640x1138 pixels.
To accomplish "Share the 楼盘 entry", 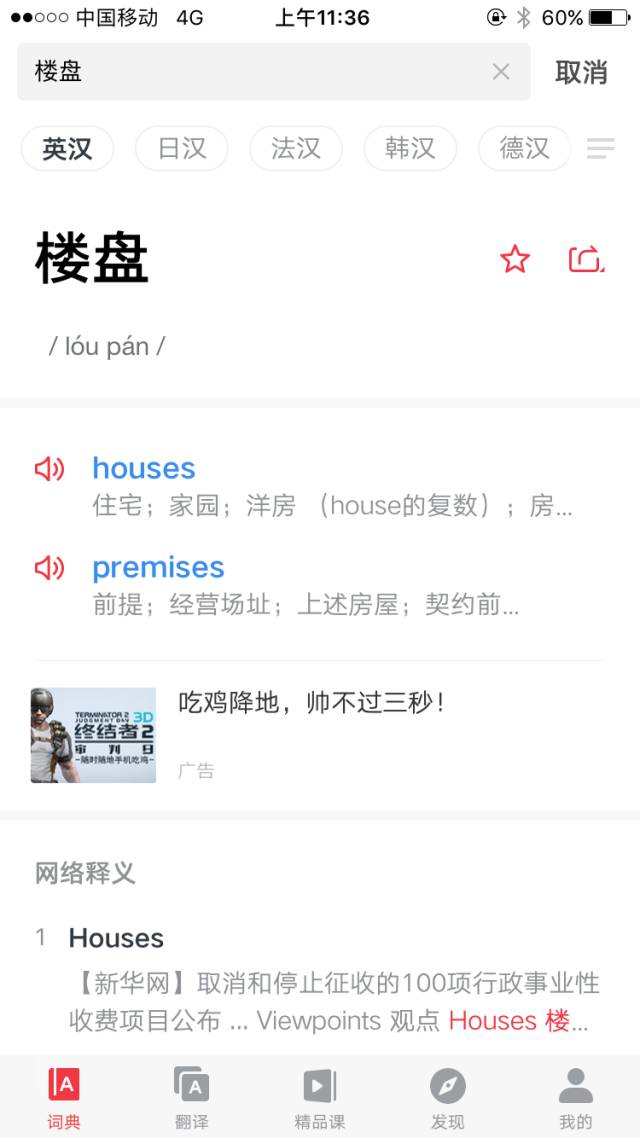I will [x=586, y=260].
